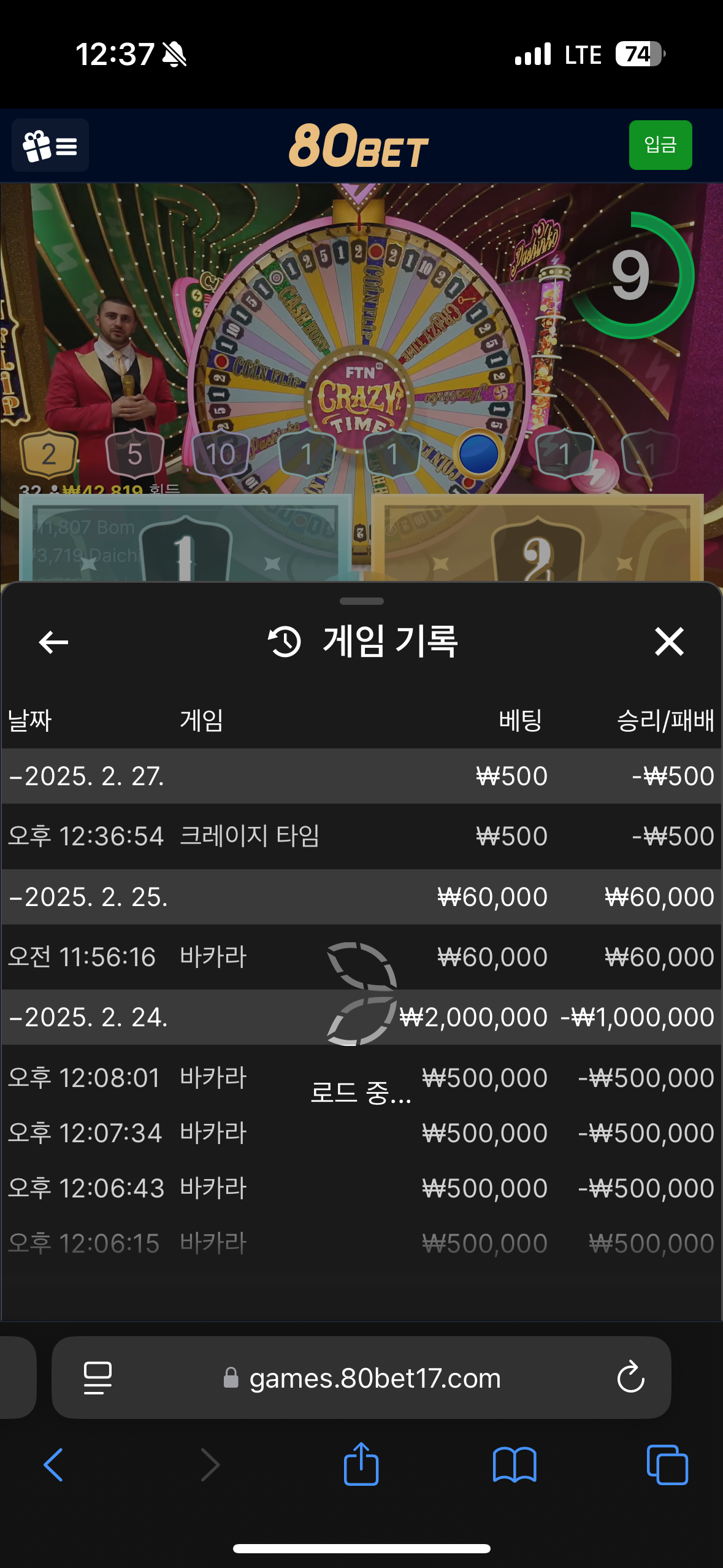Open the Safari page settings menu
723x1568 pixels.
coord(98,1378)
